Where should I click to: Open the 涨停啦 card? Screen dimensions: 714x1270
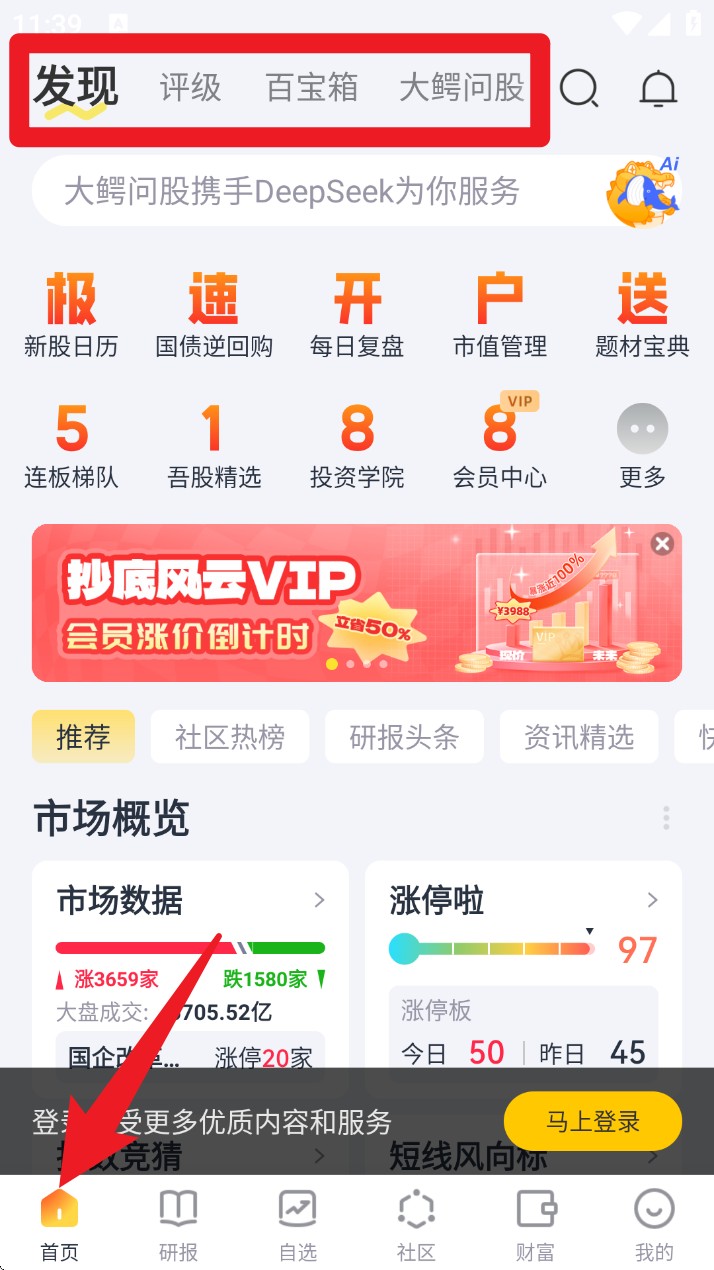[523, 901]
